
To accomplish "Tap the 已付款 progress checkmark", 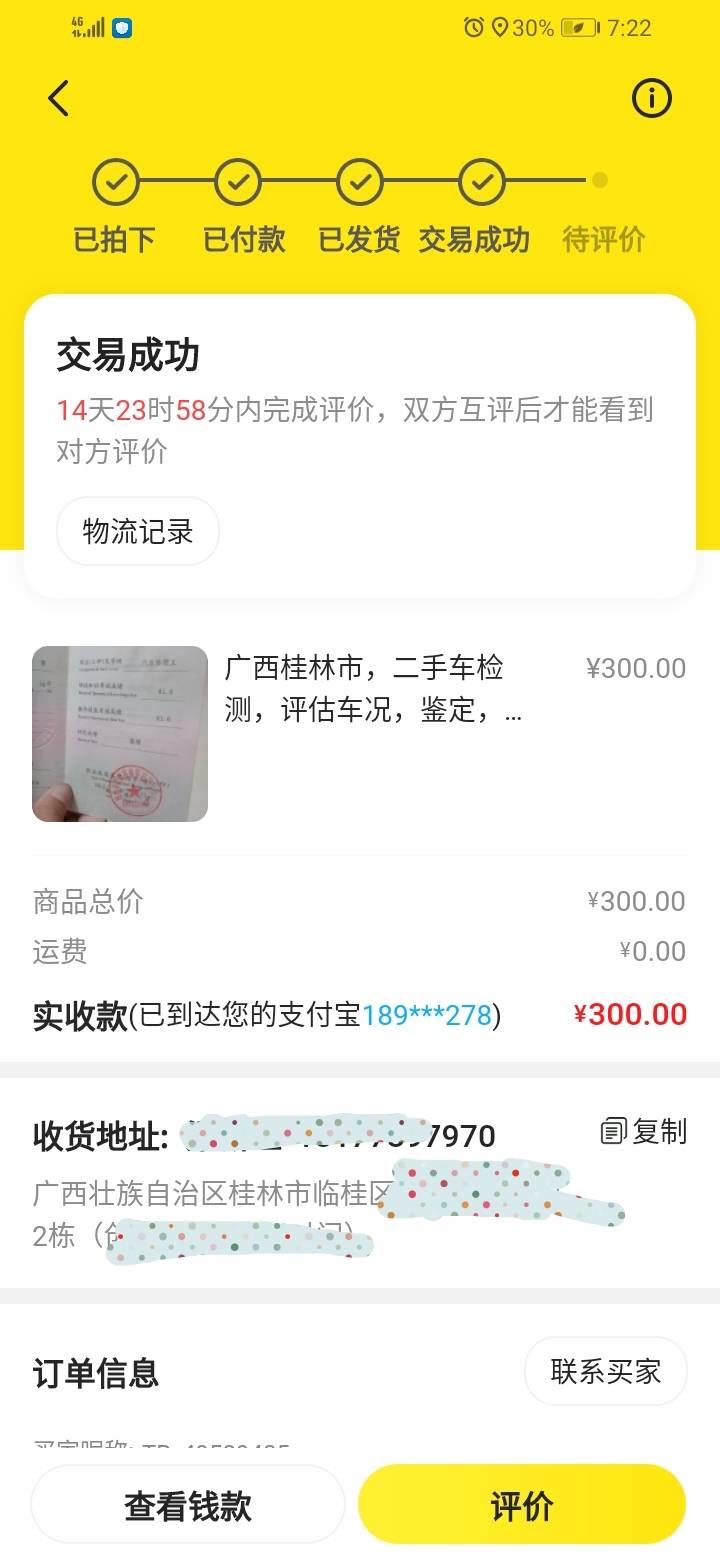I will [237, 182].
